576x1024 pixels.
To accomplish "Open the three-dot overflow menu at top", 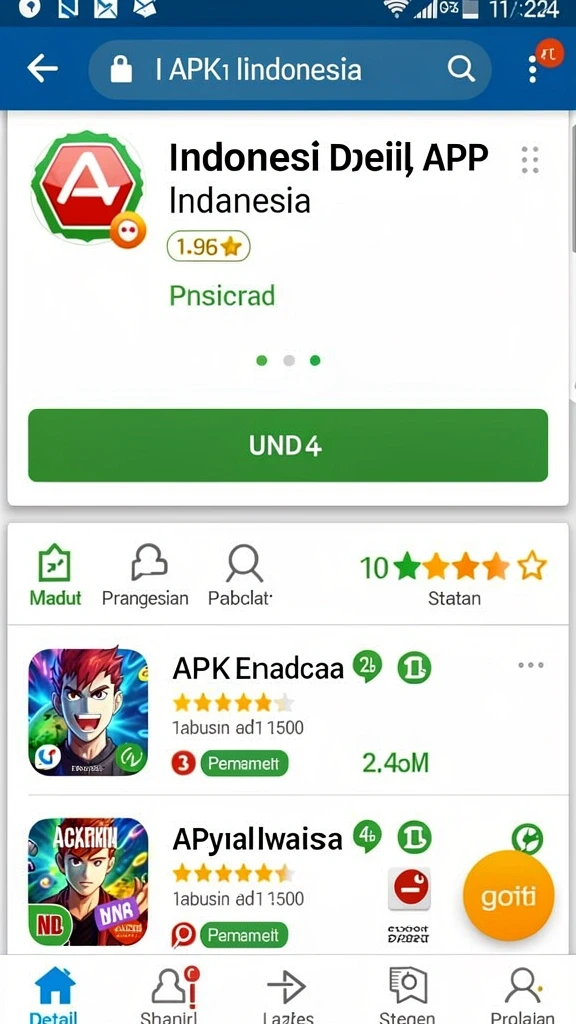I will [533, 69].
